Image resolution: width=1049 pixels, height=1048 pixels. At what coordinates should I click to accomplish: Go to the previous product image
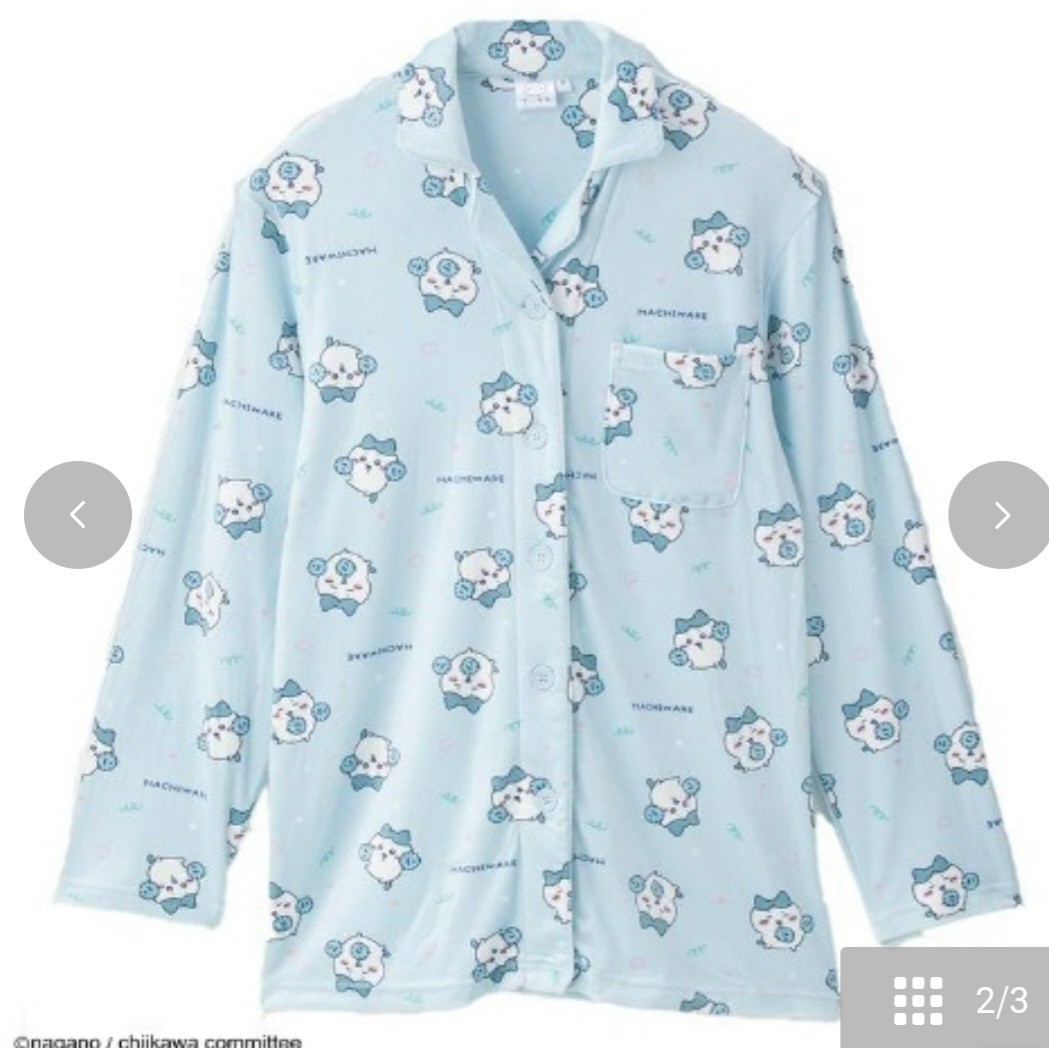click(x=78, y=515)
